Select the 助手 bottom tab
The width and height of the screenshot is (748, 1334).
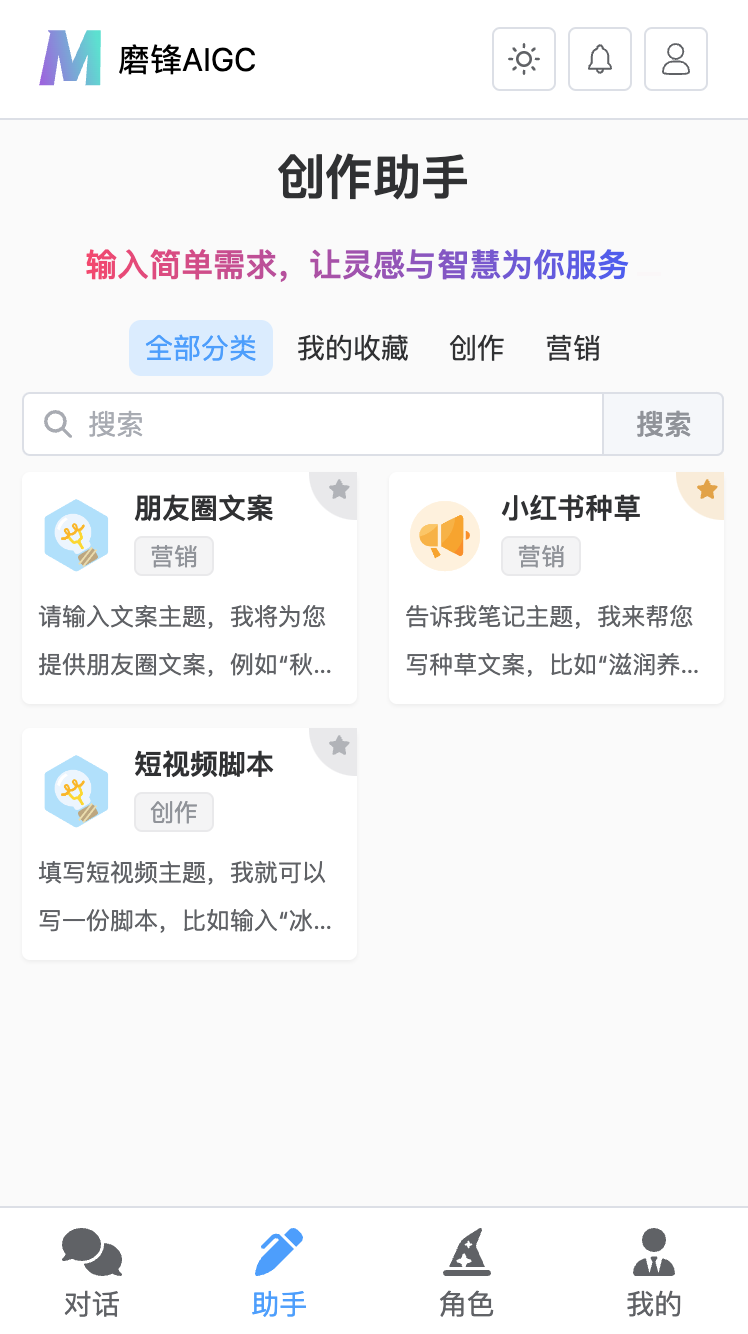[279, 1272]
